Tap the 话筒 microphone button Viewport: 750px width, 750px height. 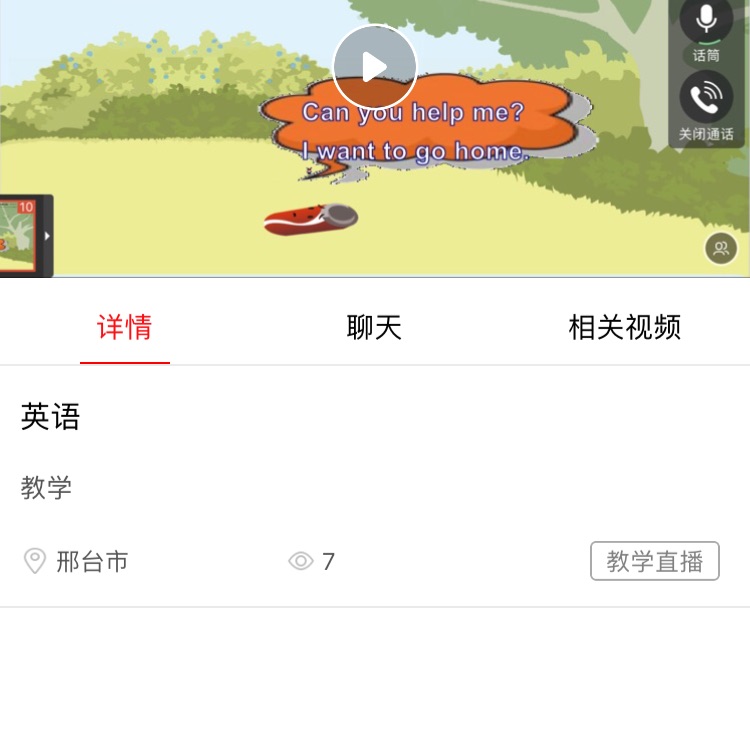(706, 22)
